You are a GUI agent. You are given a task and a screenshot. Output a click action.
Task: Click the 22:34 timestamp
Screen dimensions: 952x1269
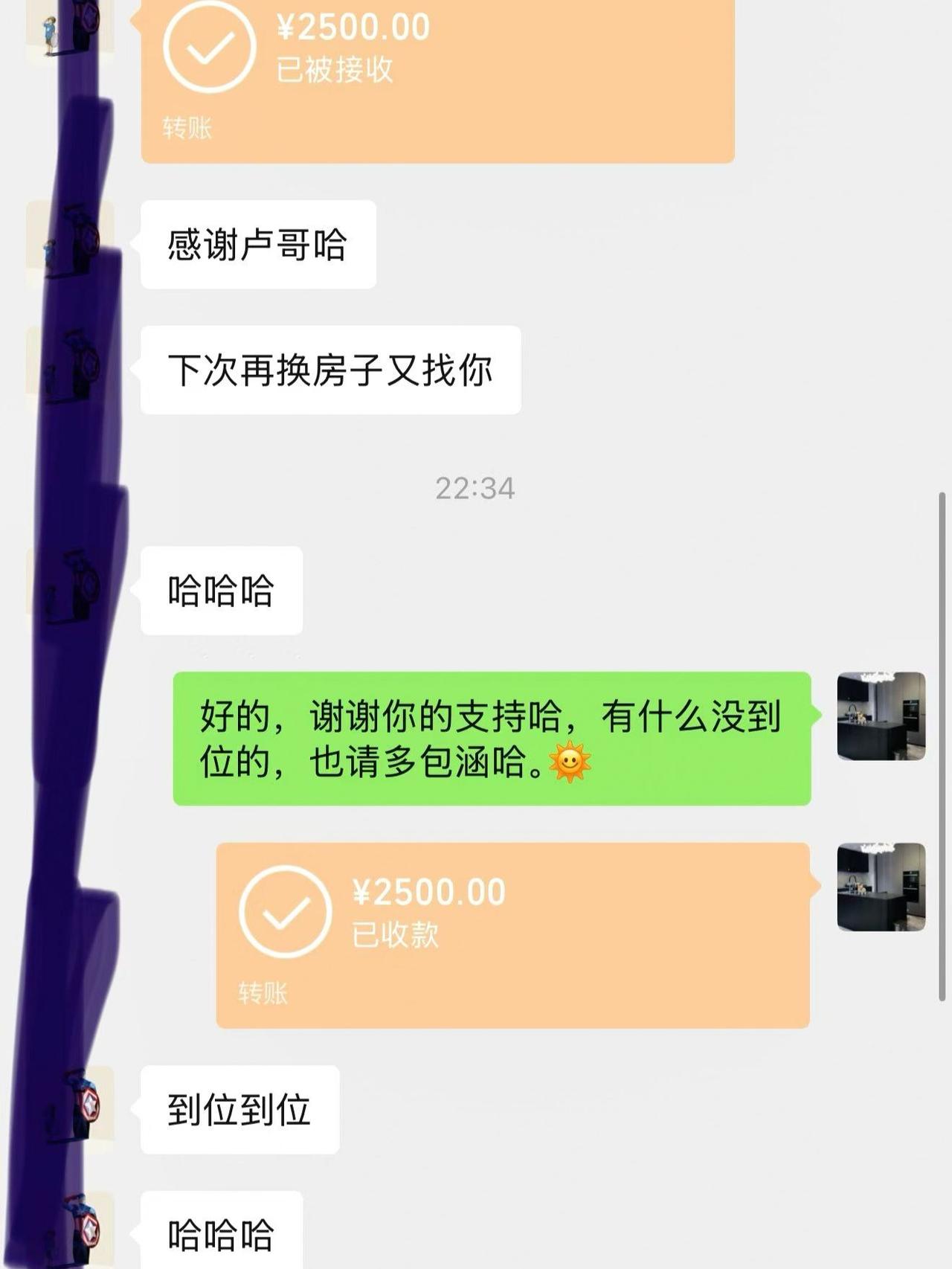476,487
